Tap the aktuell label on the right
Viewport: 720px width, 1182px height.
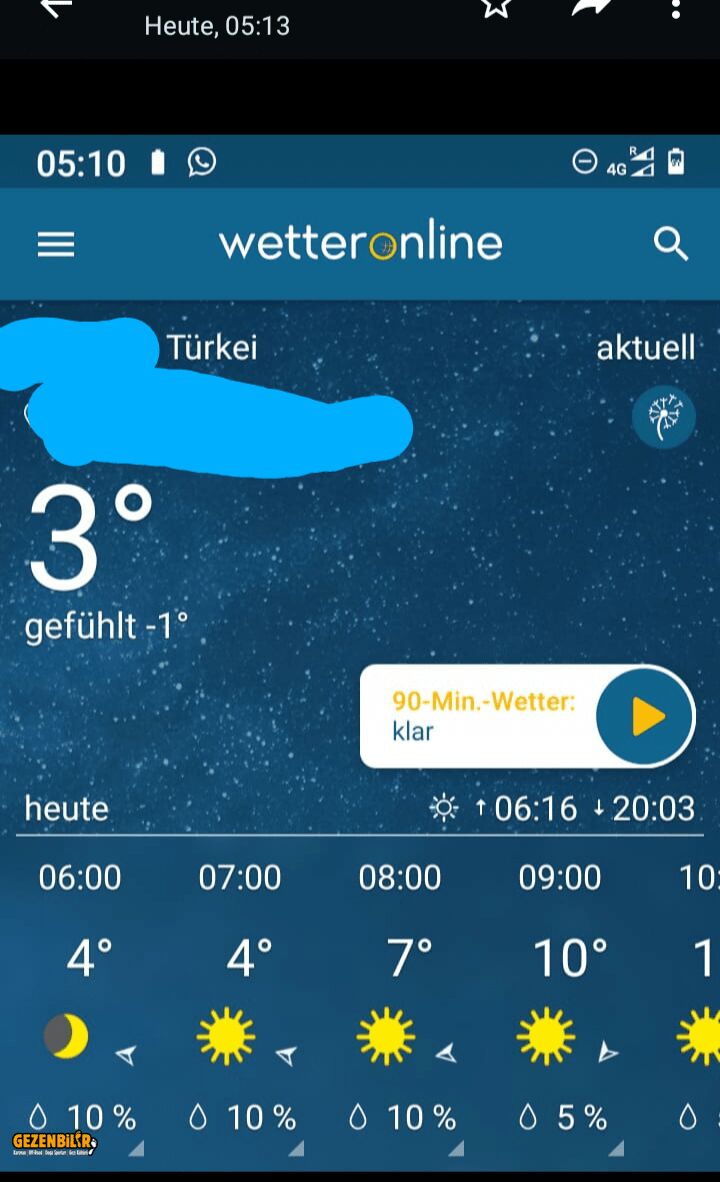[x=646, y=347]
